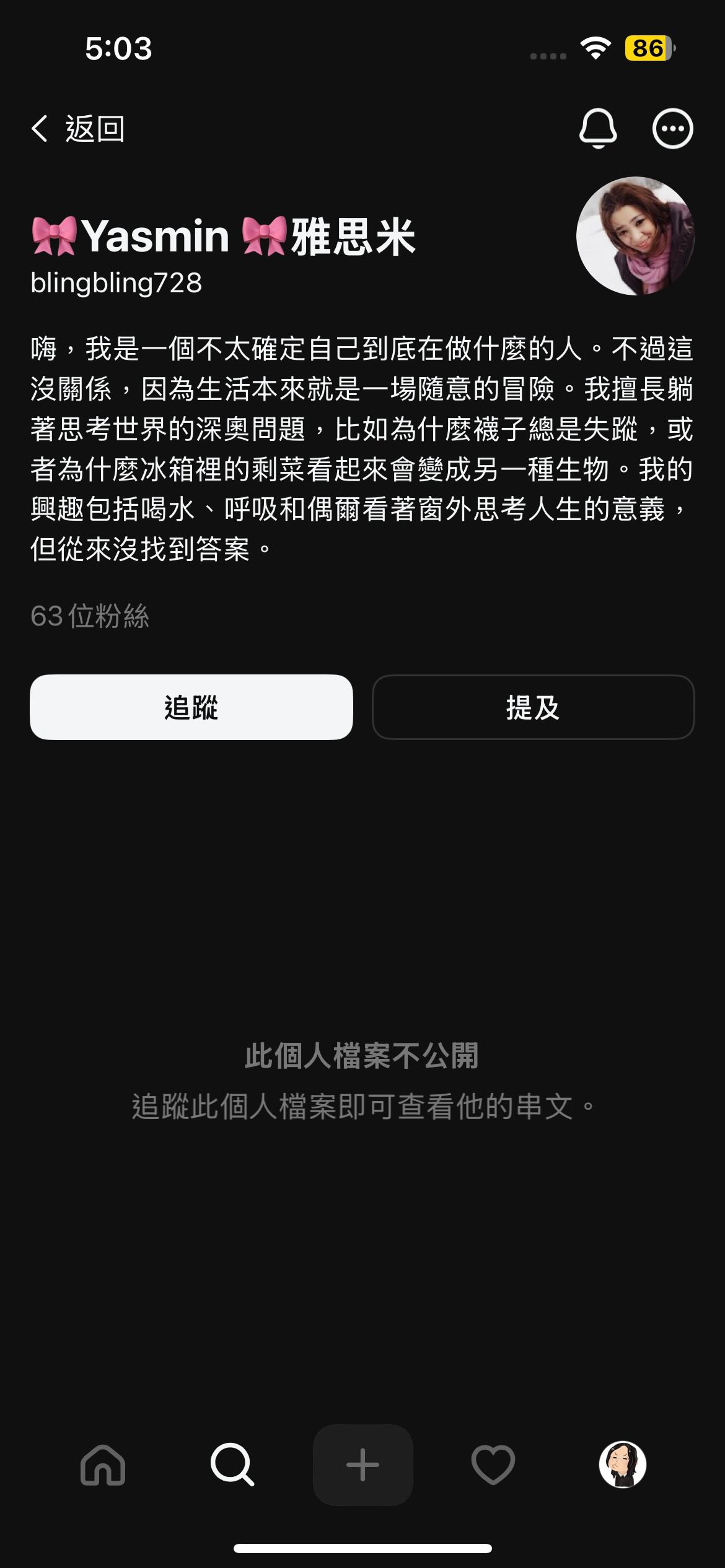Go back with the 返回 button
The image size is (725, 1568).
78,129
